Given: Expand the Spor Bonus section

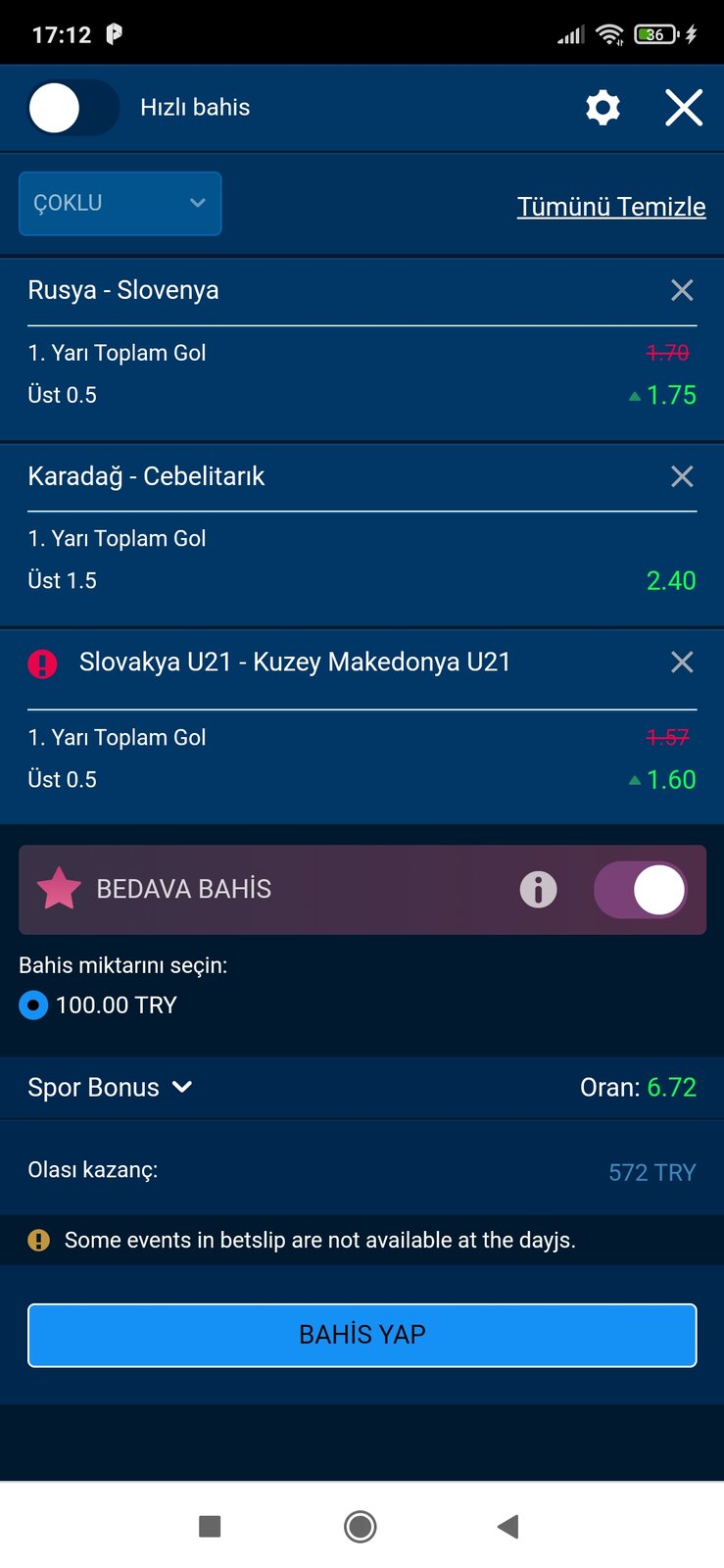Looking at the screenshot, I should 110,1088.
